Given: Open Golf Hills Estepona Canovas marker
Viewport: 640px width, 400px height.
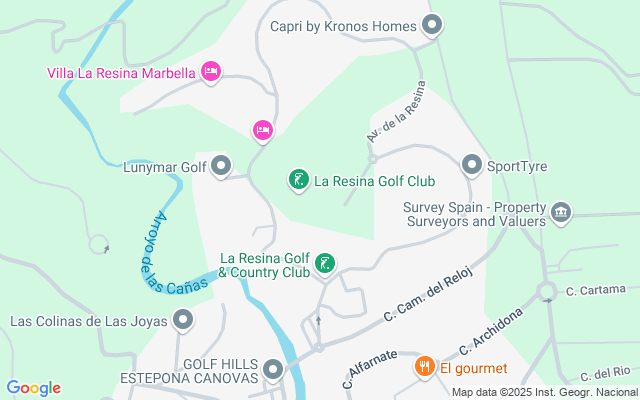Looking at the screenshot, I should (x=274, y=373).
